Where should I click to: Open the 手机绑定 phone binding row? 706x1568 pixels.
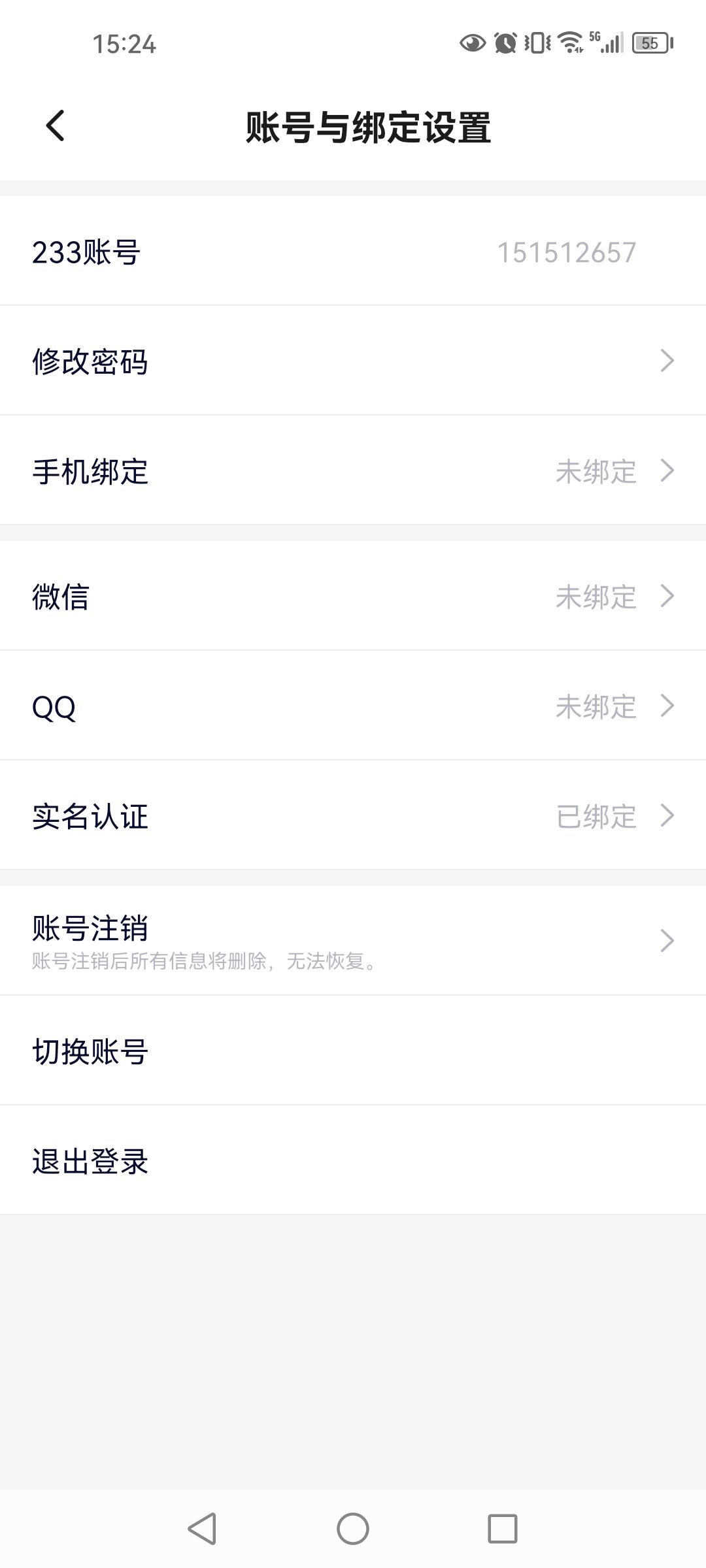click(x=353, y=470)
